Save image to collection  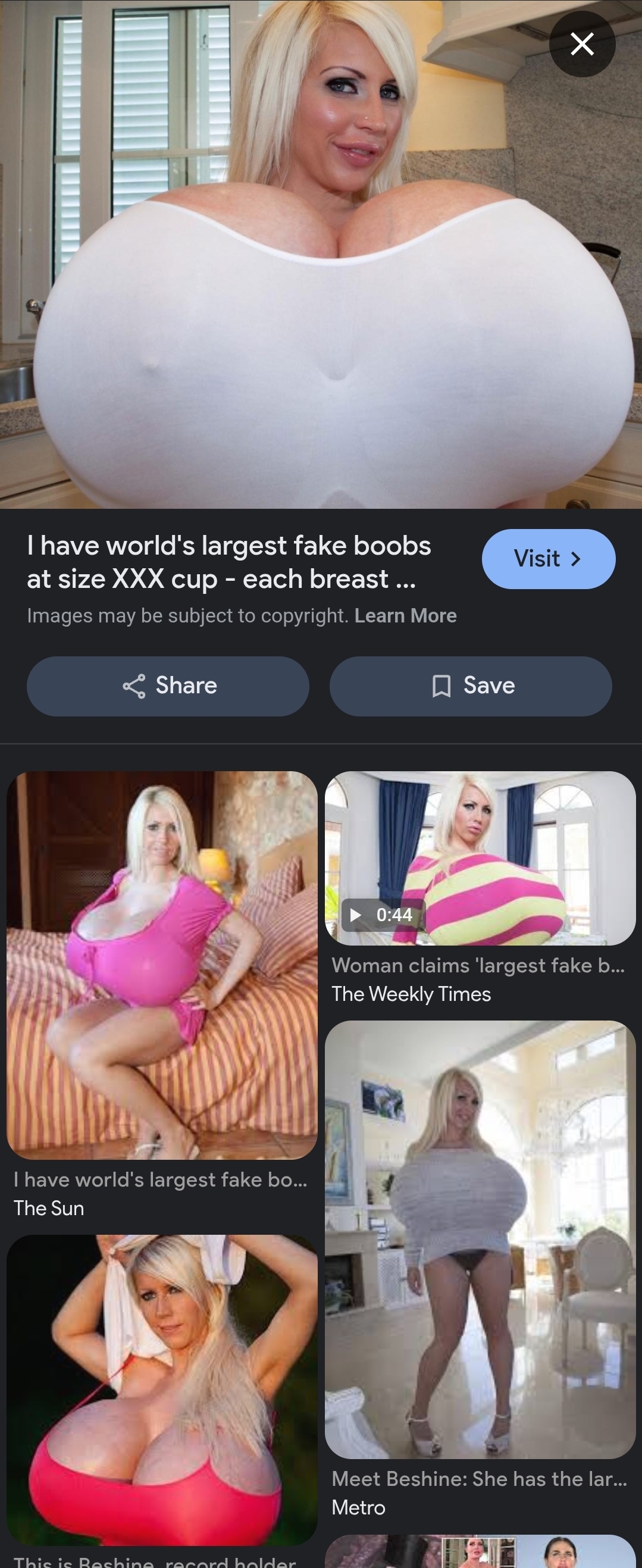(x=471, y=686)
